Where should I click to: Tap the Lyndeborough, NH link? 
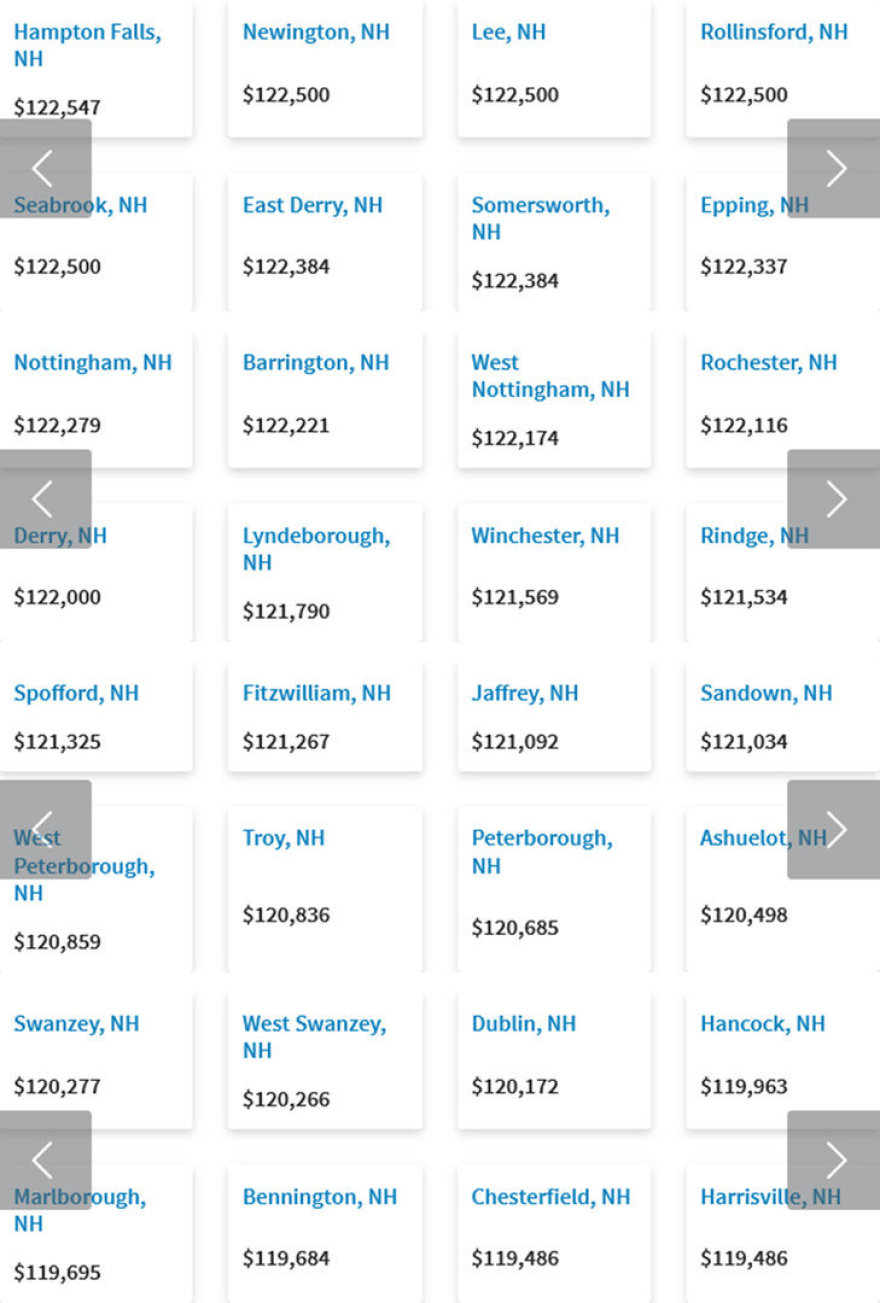316,548
